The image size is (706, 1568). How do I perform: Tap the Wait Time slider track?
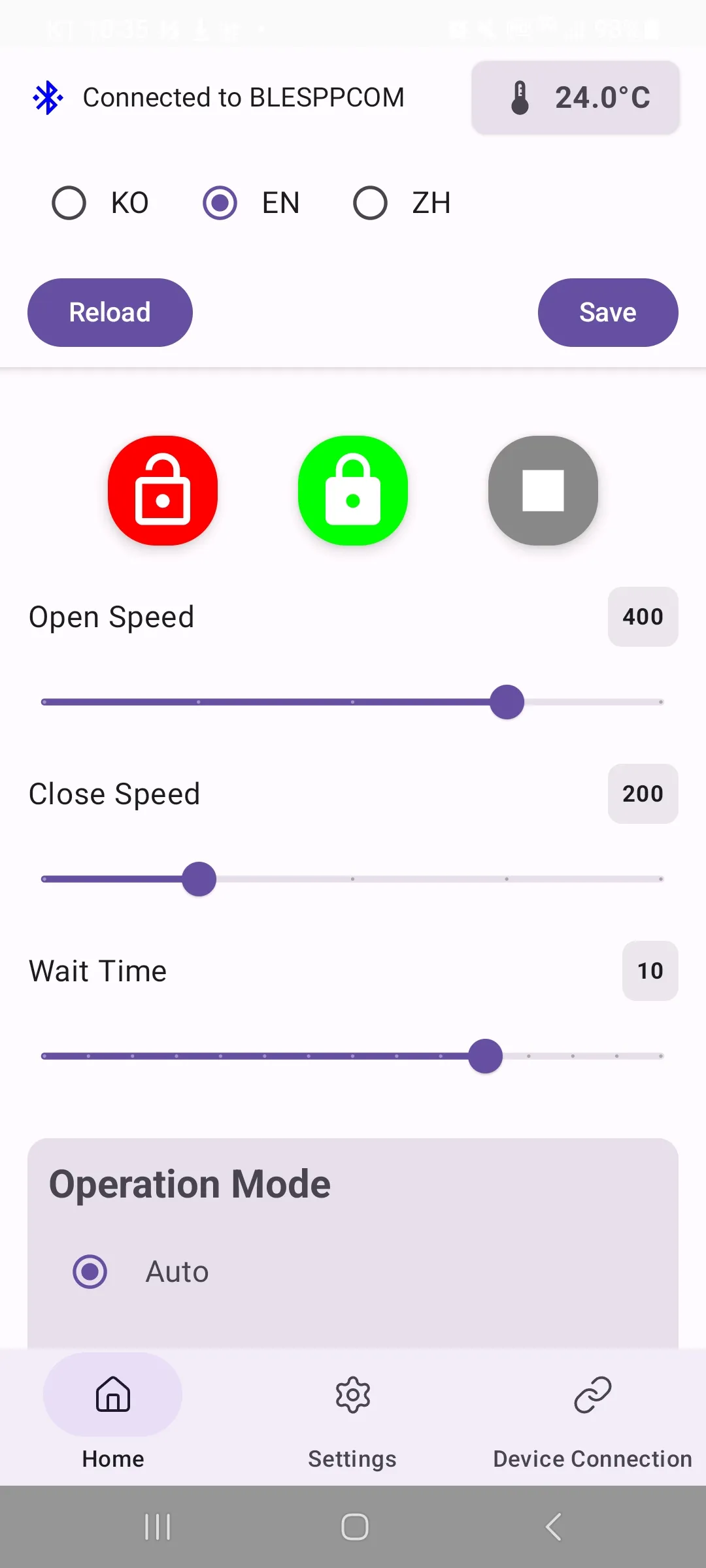click(352, 1056)
